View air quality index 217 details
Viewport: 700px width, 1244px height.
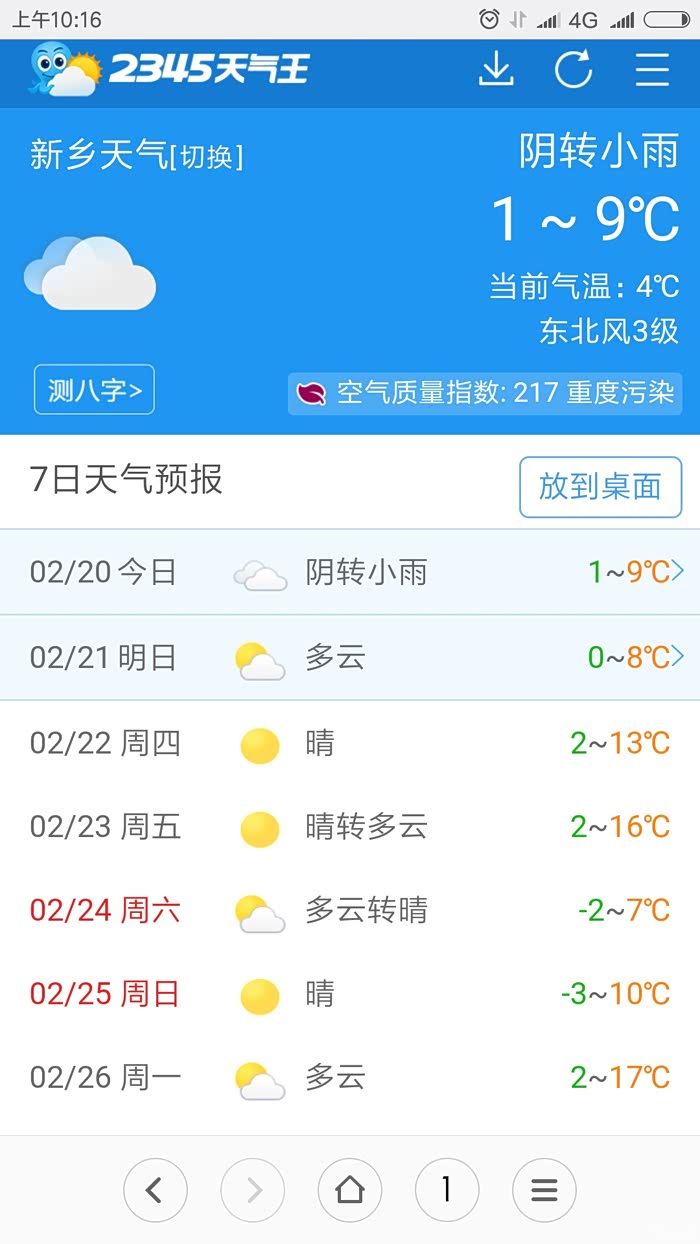(485, 393)
